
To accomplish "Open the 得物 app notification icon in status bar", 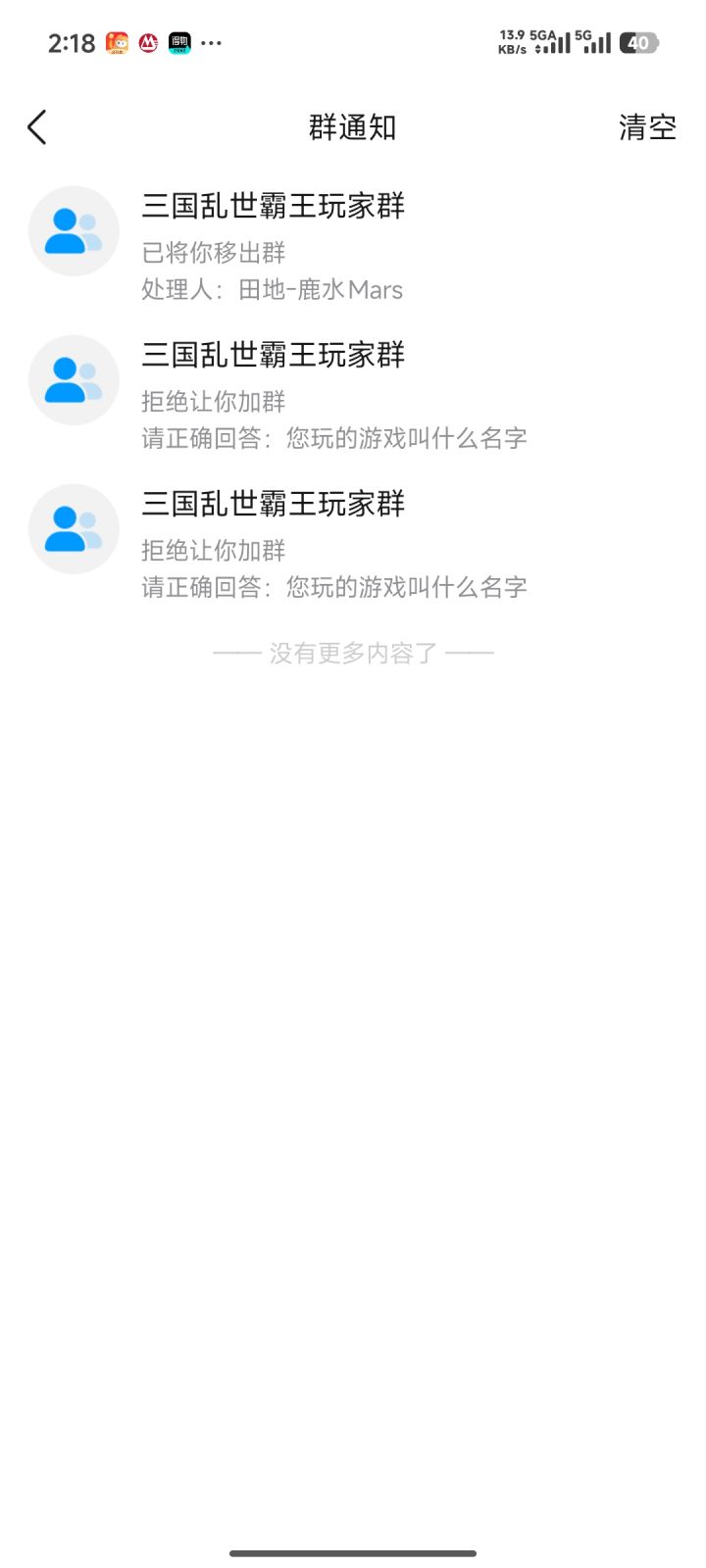I will [179, 42].
